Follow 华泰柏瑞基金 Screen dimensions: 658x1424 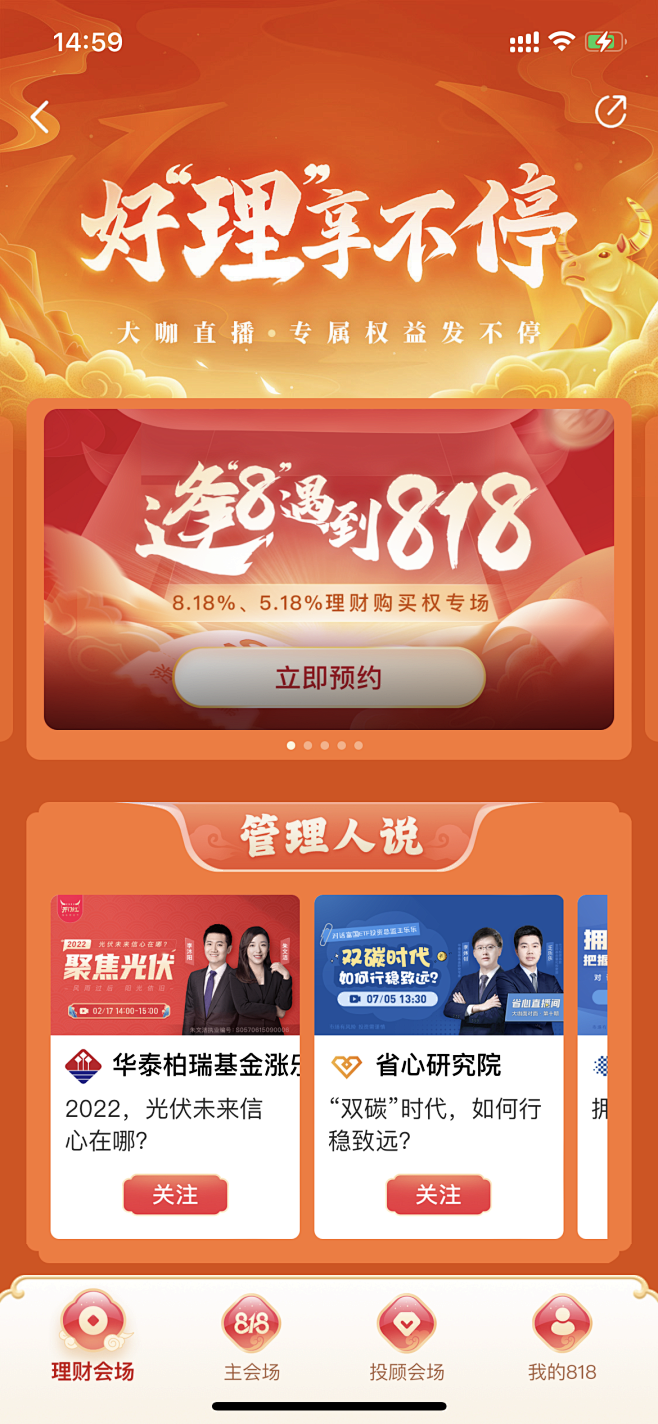pyautogui.click(x=175, y=1194)
